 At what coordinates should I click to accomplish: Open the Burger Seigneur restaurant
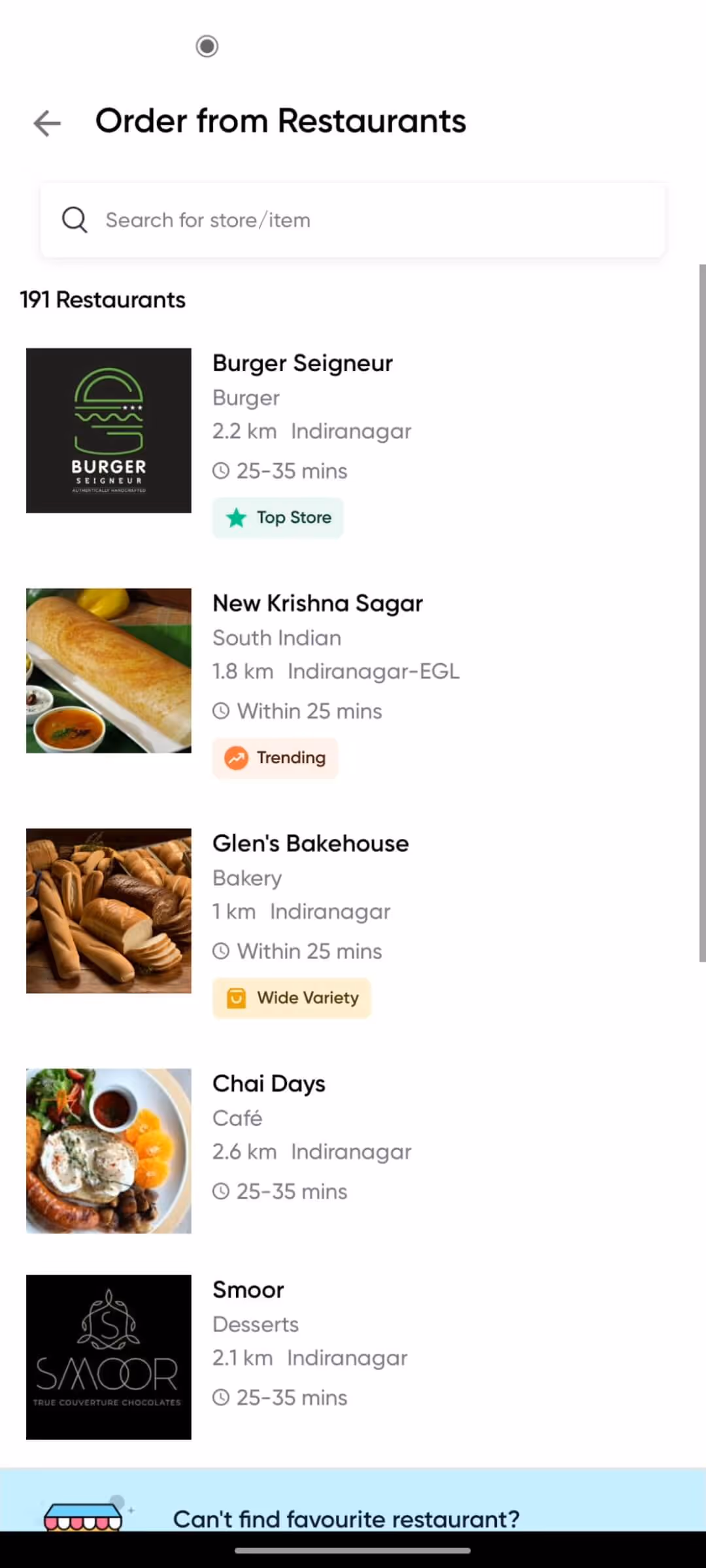click(x=353, y=444)
